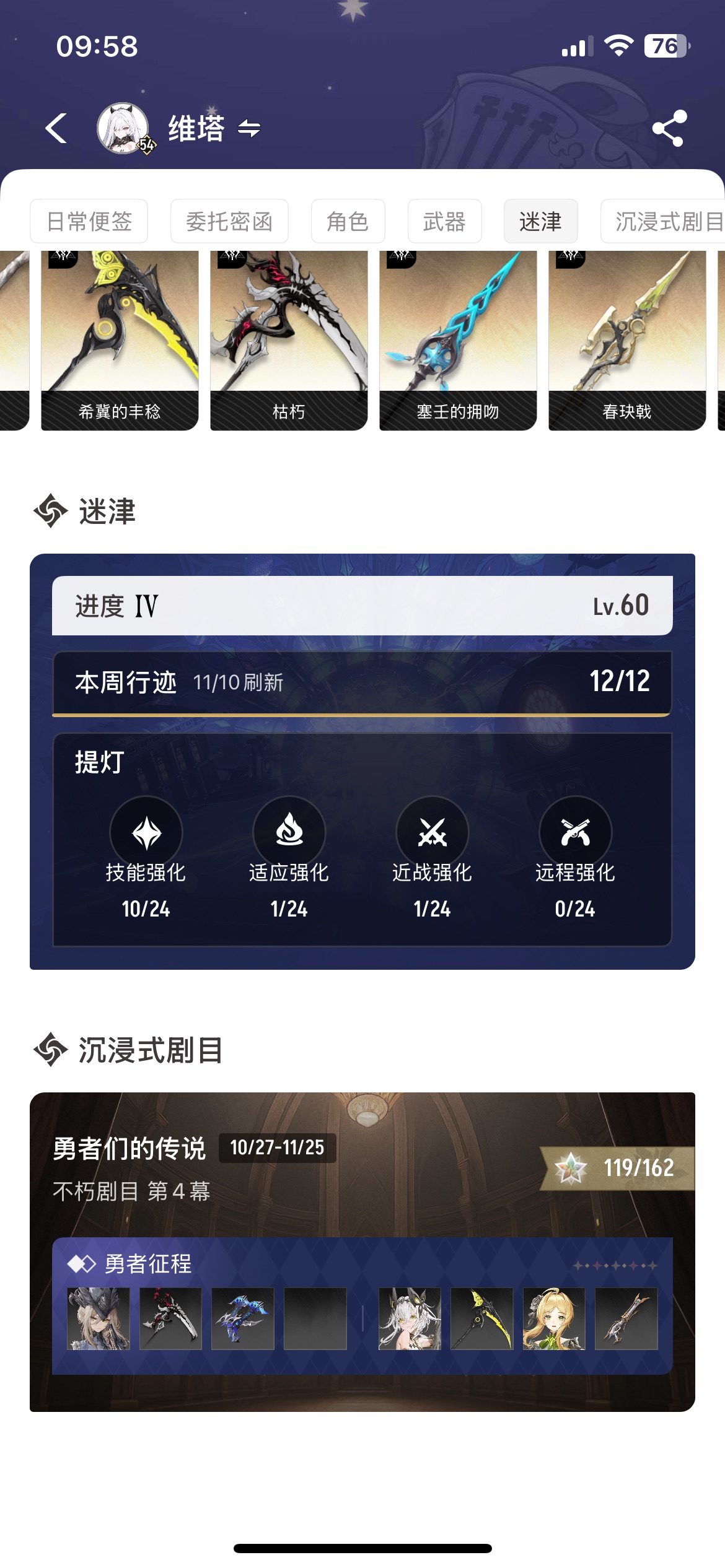725x1568 pixels.
Task: Open the share icon
Action: (669, 129)
